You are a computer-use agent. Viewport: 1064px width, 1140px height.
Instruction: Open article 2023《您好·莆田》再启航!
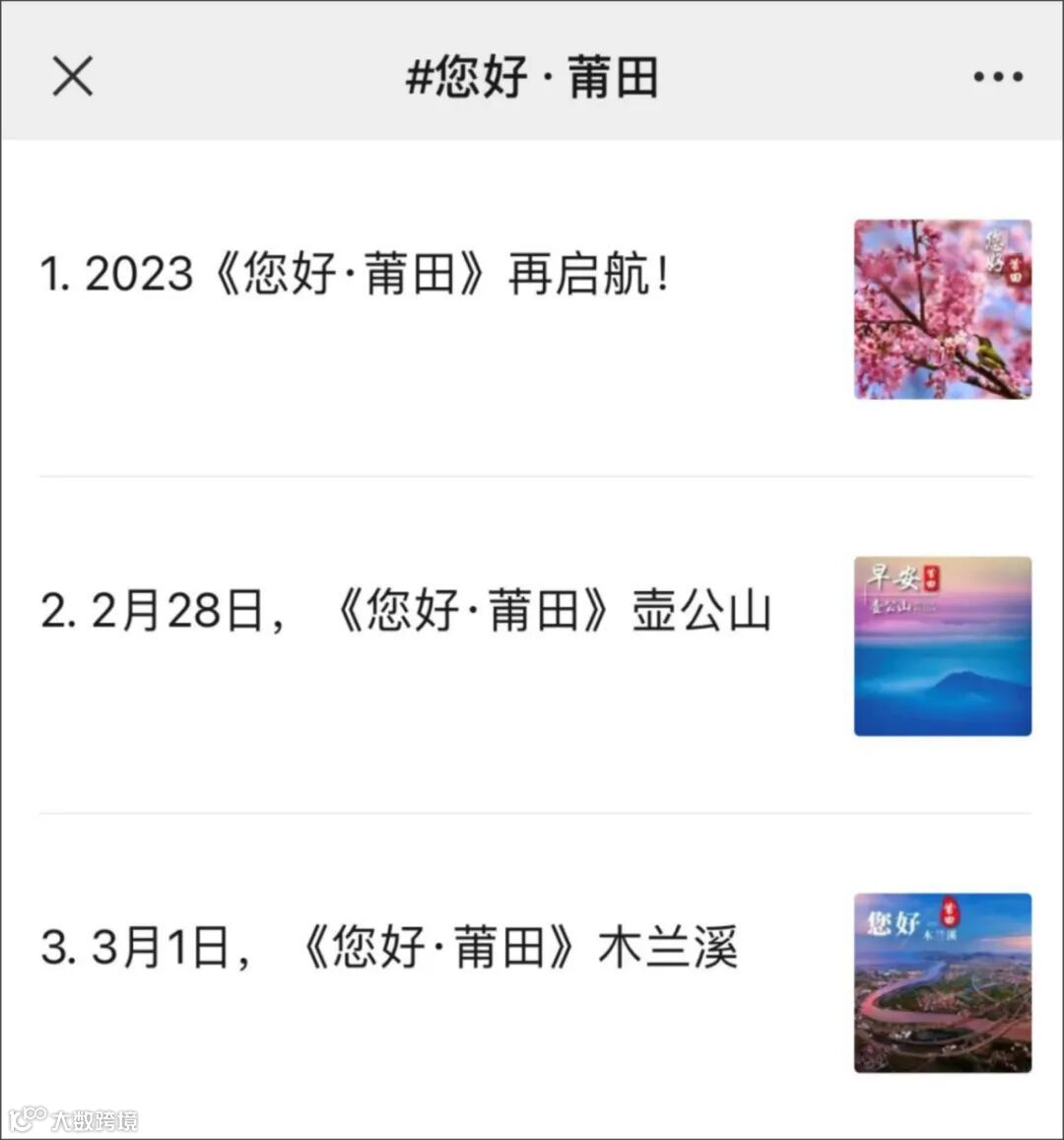(355, 274)
